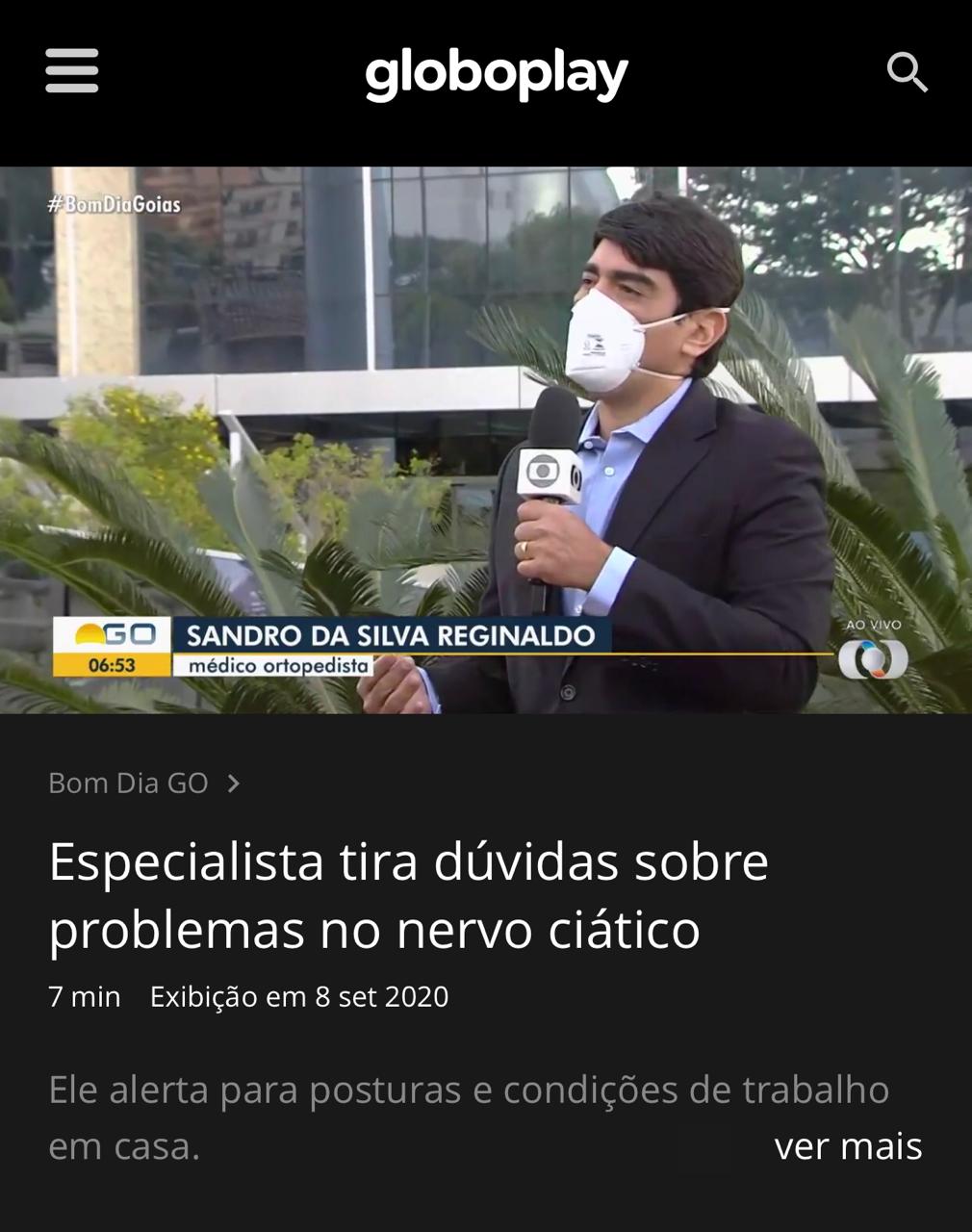Viewport: 972px width, 1232px height.
Task: Open the search icon
Action: coord(907,72)
